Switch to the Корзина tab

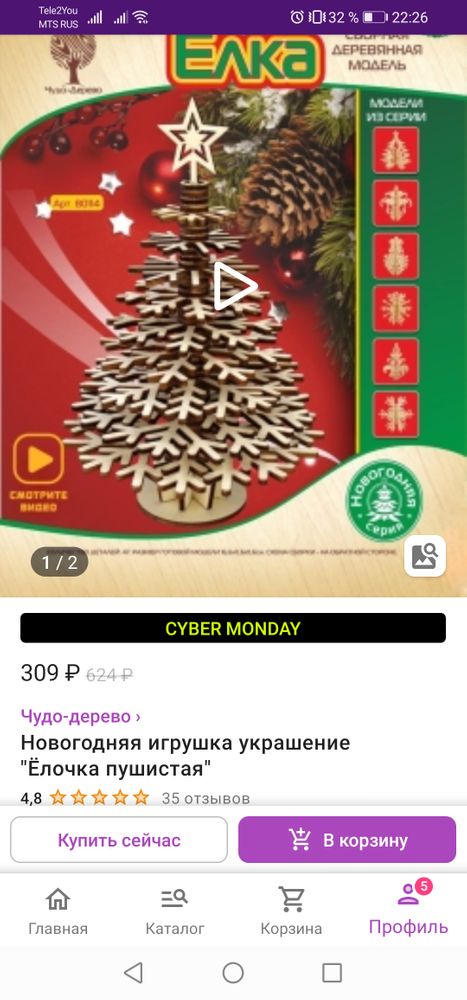pos(291,911)
